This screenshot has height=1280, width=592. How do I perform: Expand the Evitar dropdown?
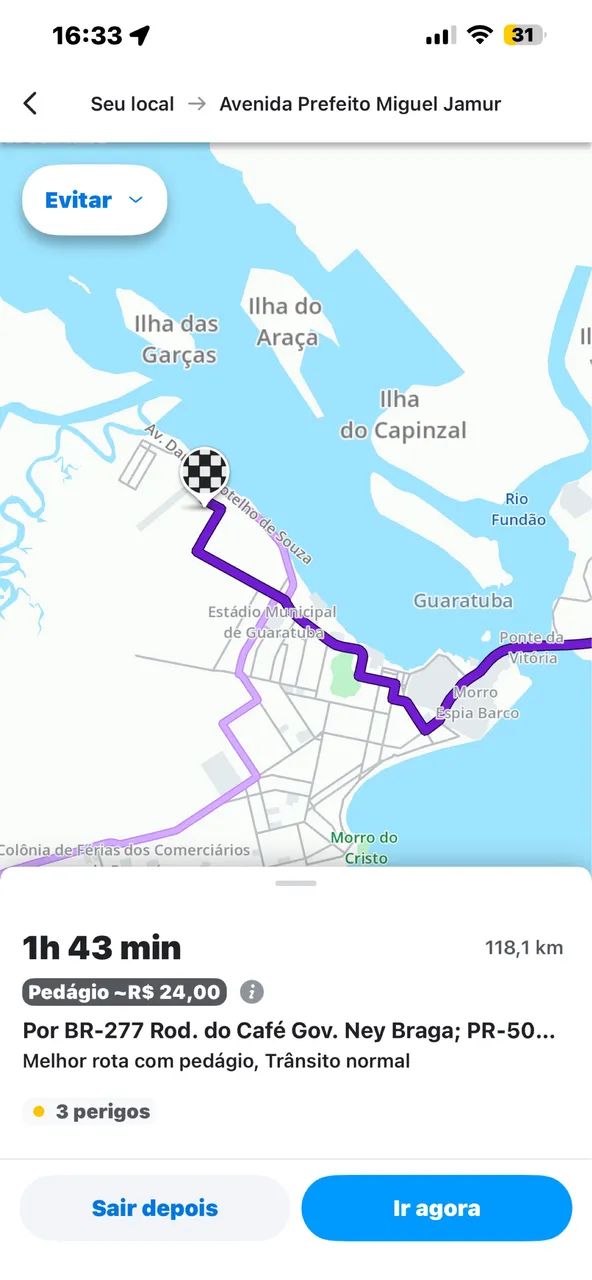[94, 200]
